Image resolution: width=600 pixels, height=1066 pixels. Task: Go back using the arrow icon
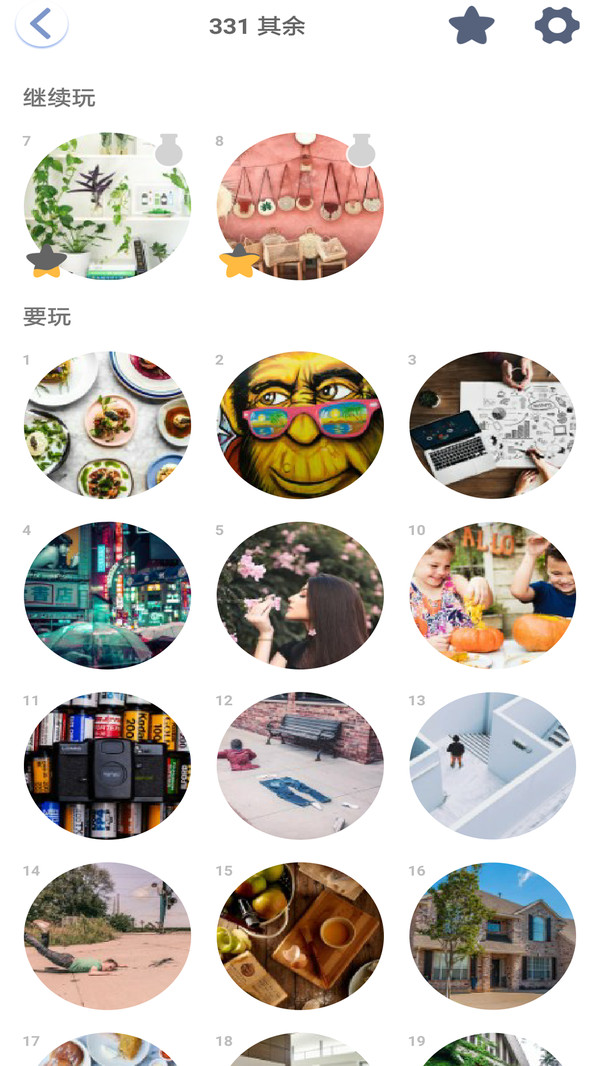tap(41, 25)
